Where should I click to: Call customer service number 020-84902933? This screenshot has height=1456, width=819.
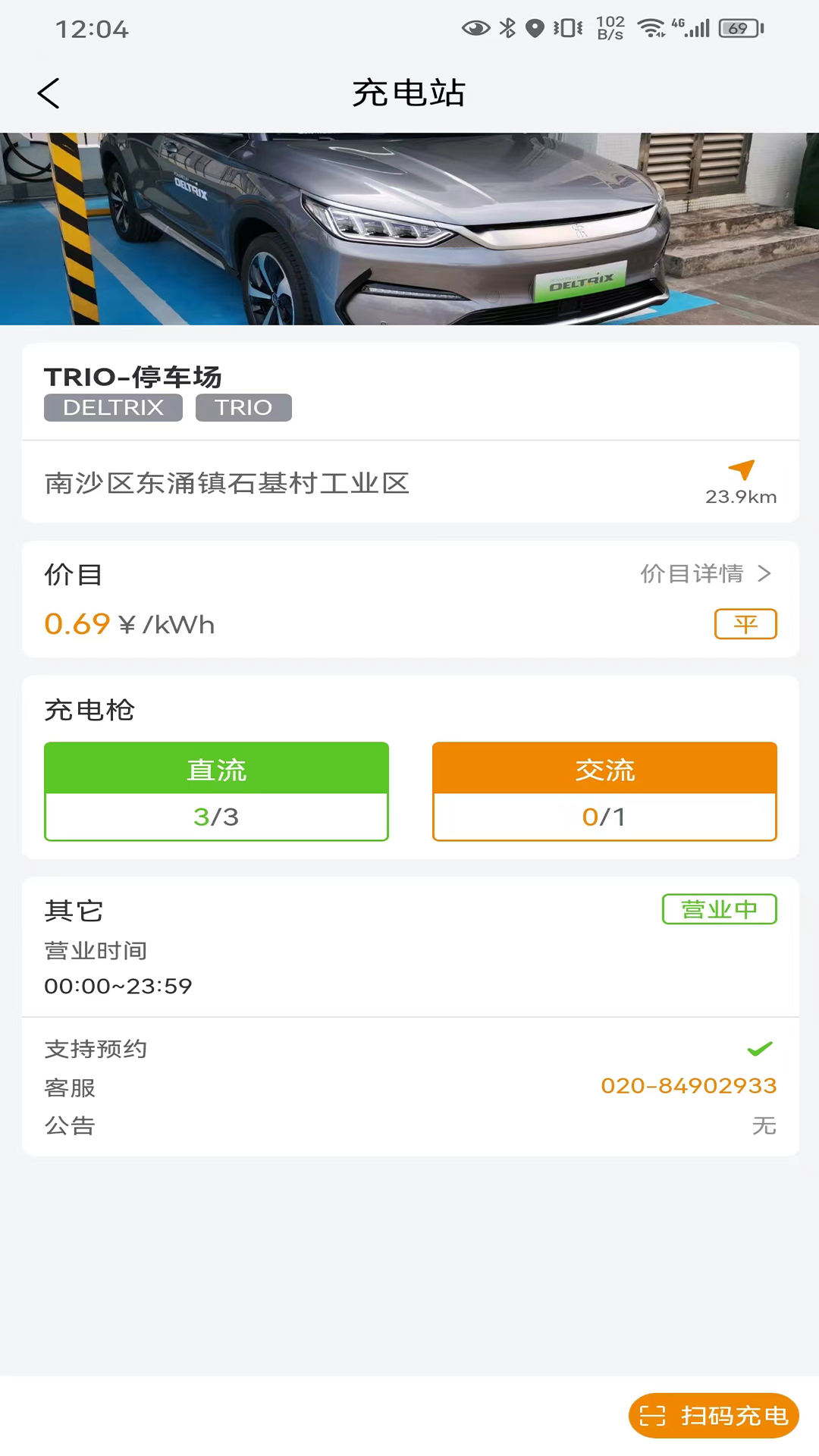(689, 1086)
